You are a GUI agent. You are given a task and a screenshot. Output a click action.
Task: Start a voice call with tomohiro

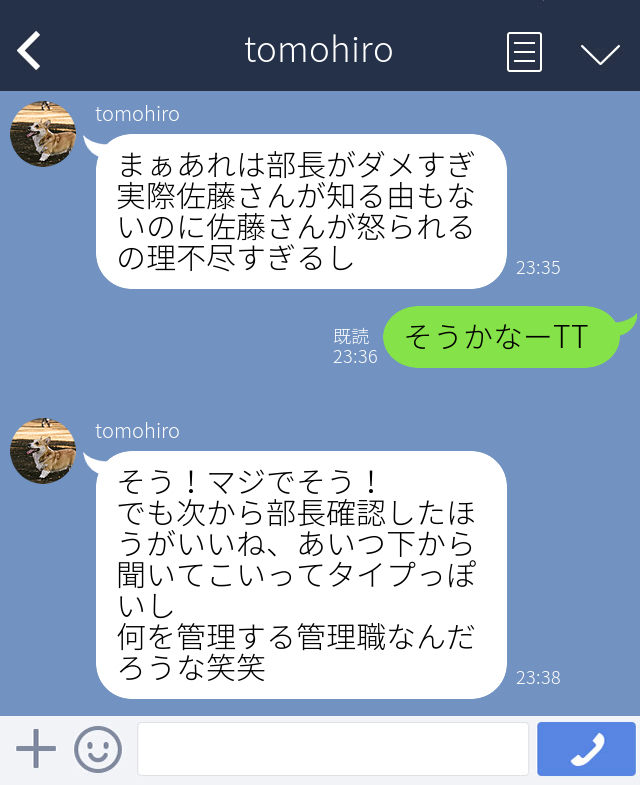click(586, 748)
